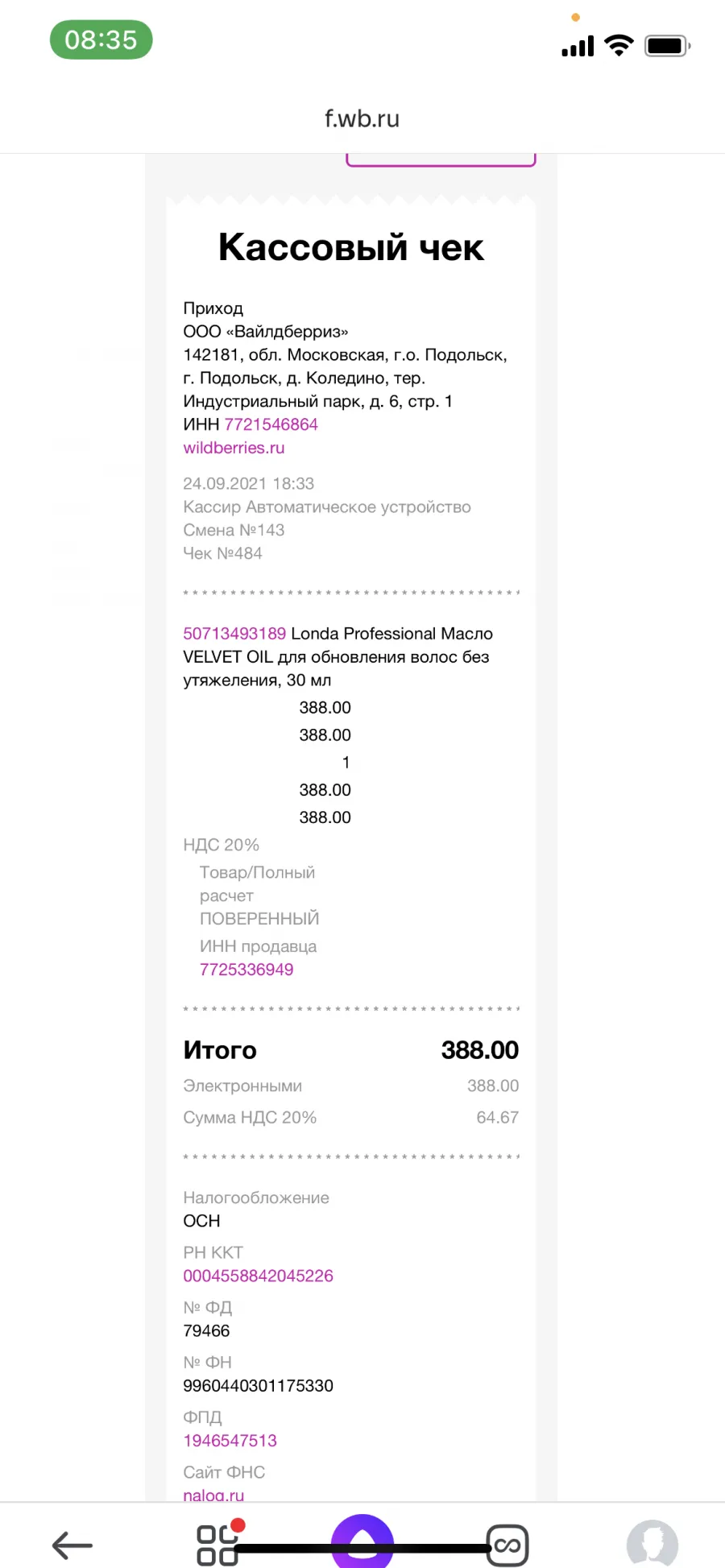Image resolution: width=725 pixels, height=1568 pixels.
Task: Activate the Alice voice assistant
Action: 362,1541
